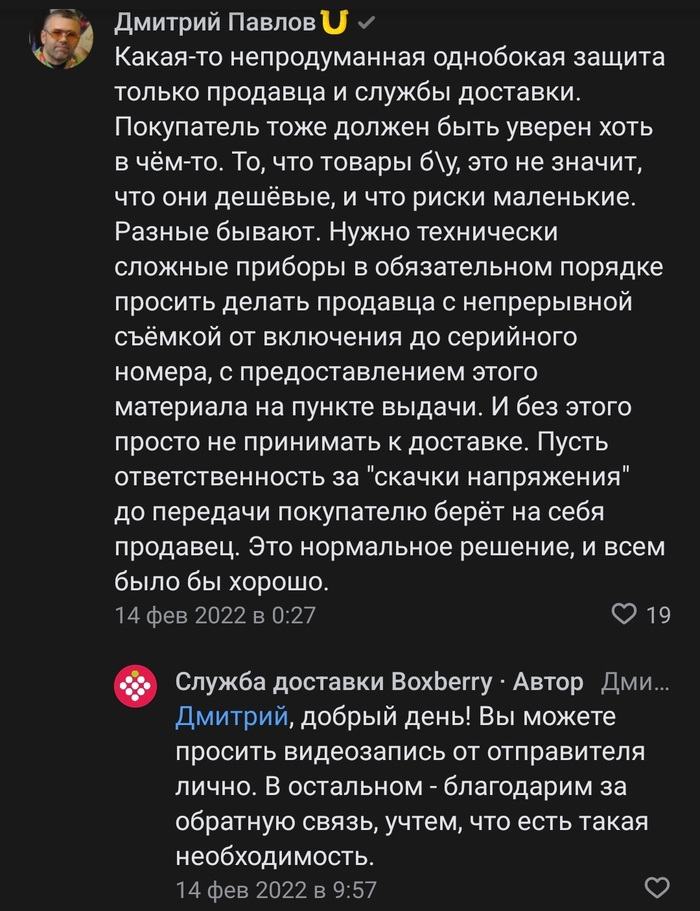Open Служба доставки Boxberry avatar

135,686
